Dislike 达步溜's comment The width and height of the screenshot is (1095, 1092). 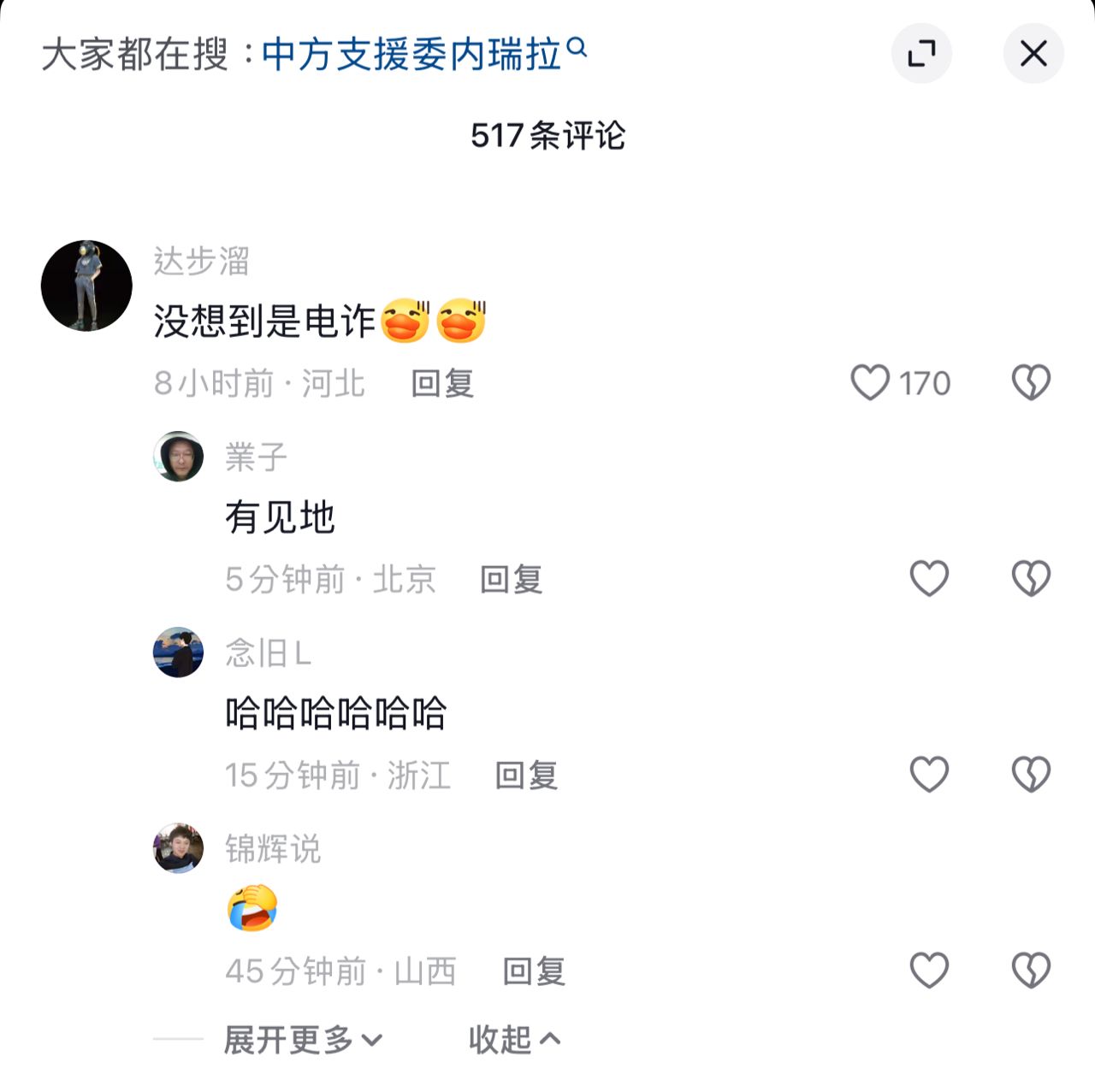tap(1031, 382)
